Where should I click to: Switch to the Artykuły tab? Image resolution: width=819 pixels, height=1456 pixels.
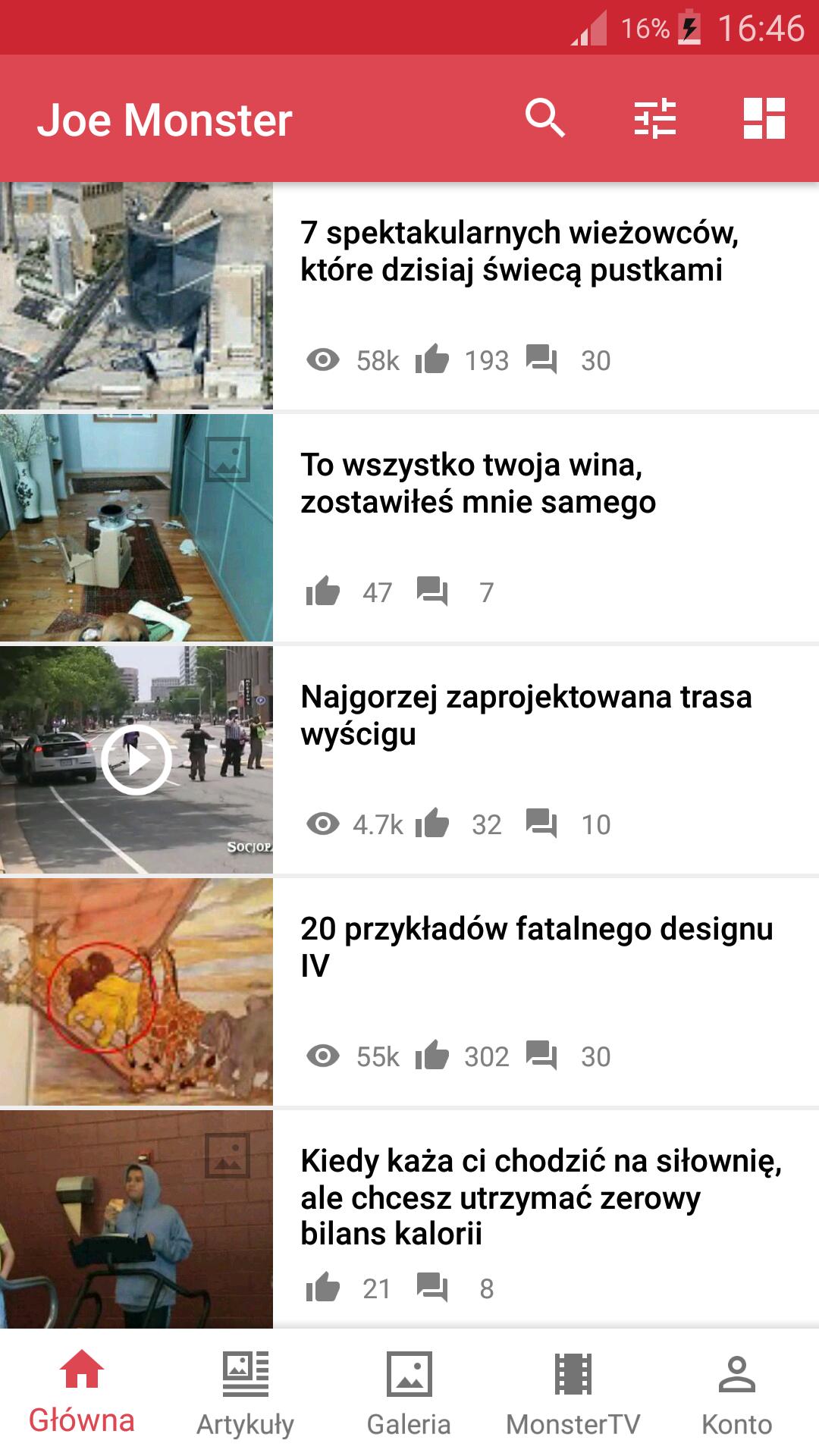tap(245, 1394)
